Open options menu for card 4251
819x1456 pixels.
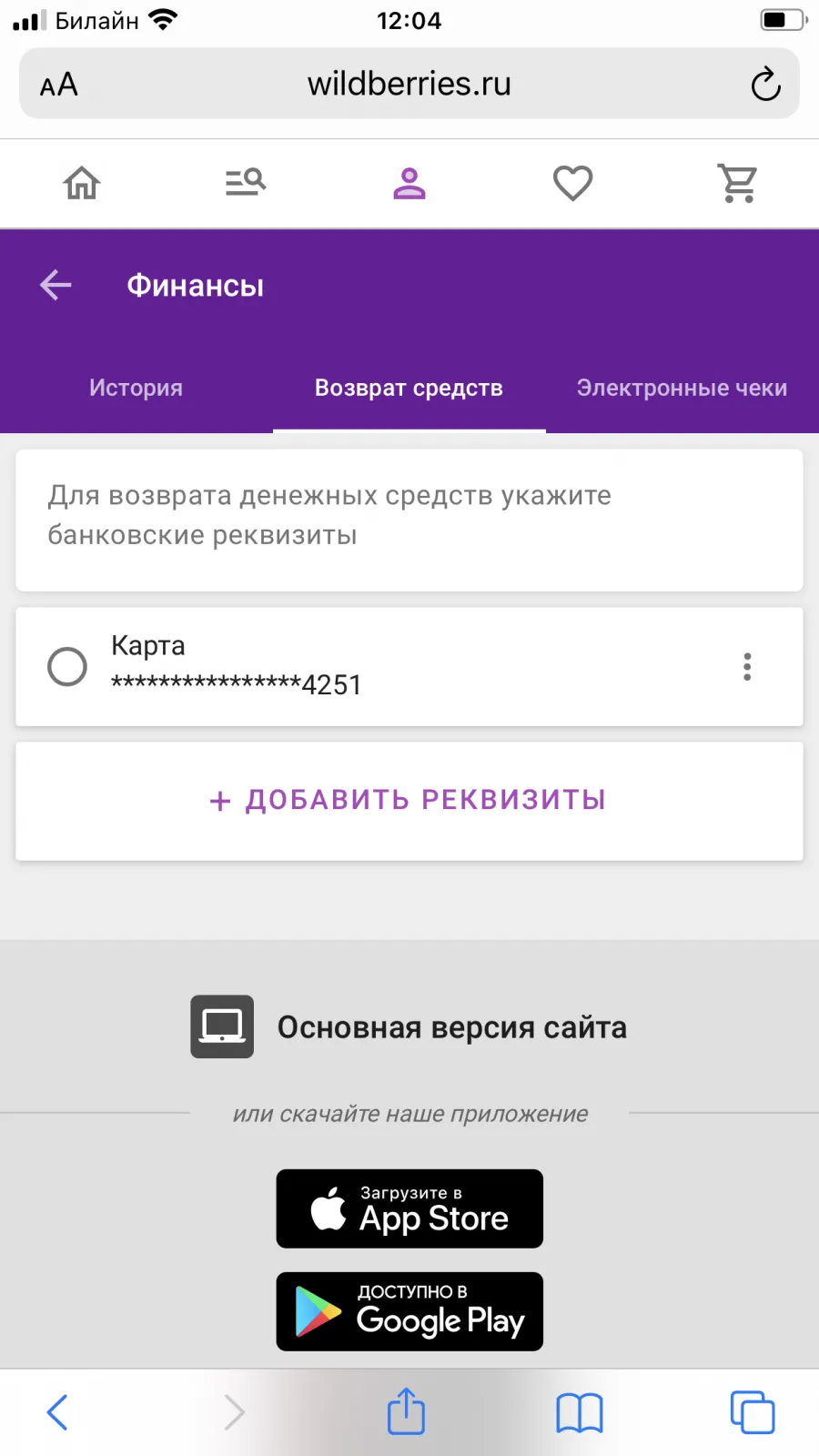pyautogui.click(x=747, y=666)
